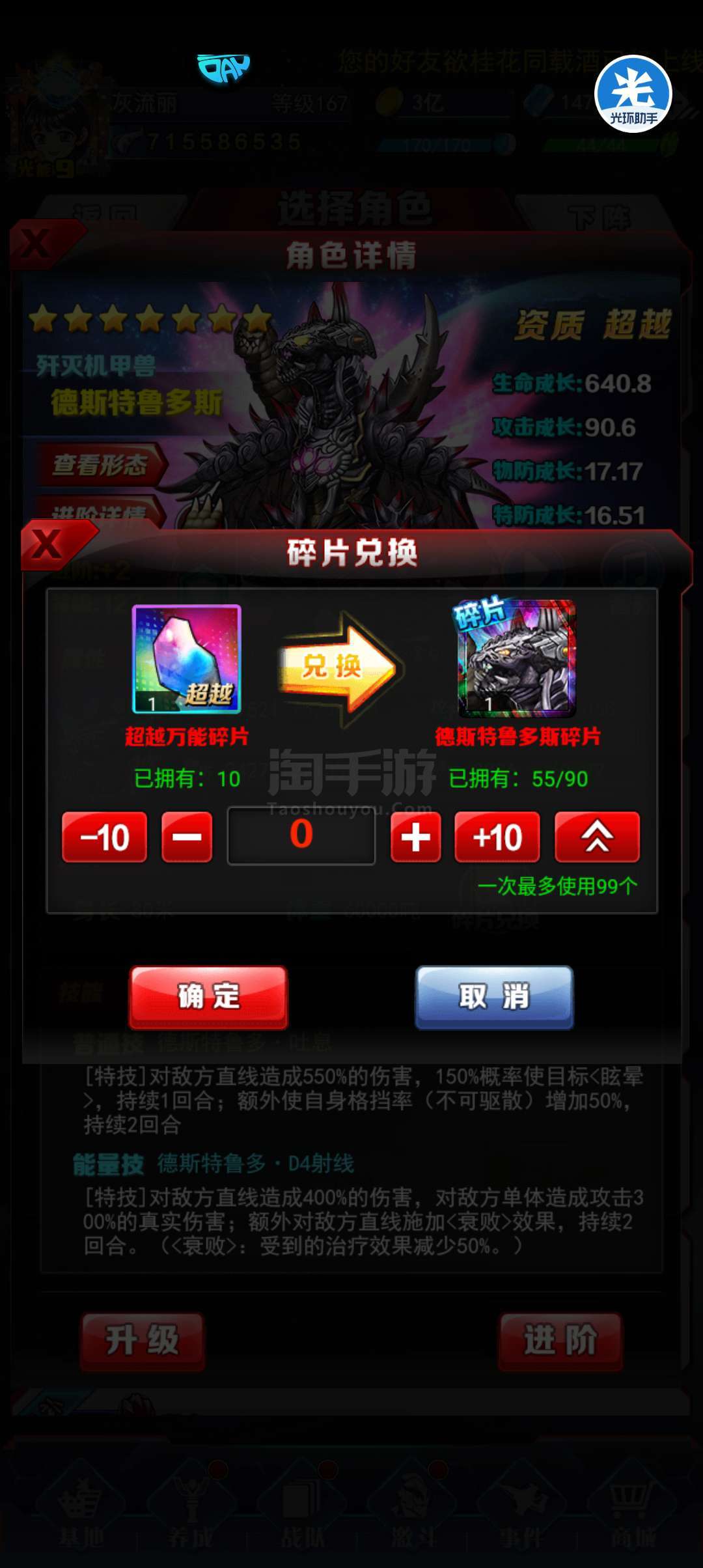Increase exchange amount by one
Screen dimensions: 703x1568
[415, 837]
